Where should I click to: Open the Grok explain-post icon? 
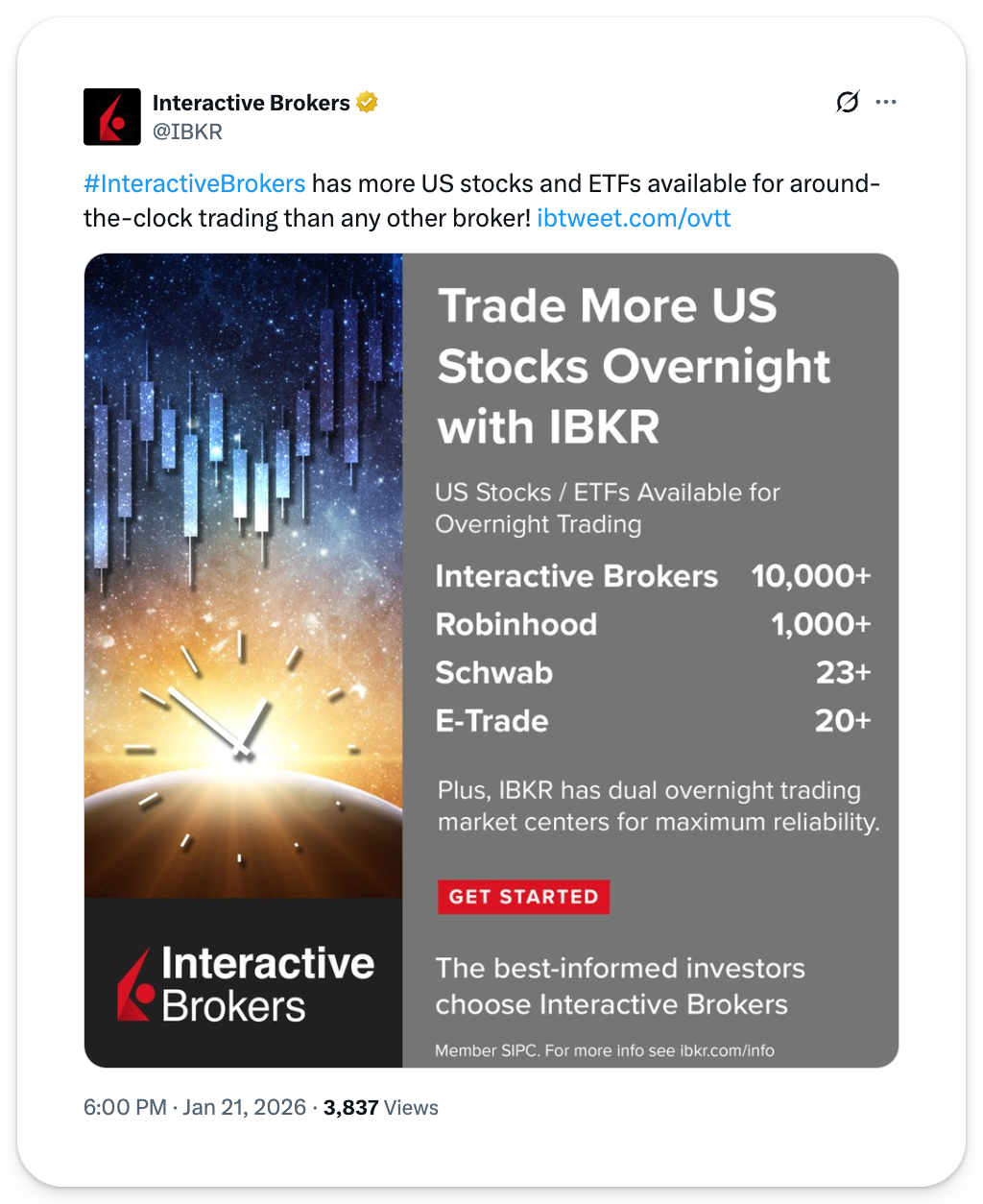point(848,102)
